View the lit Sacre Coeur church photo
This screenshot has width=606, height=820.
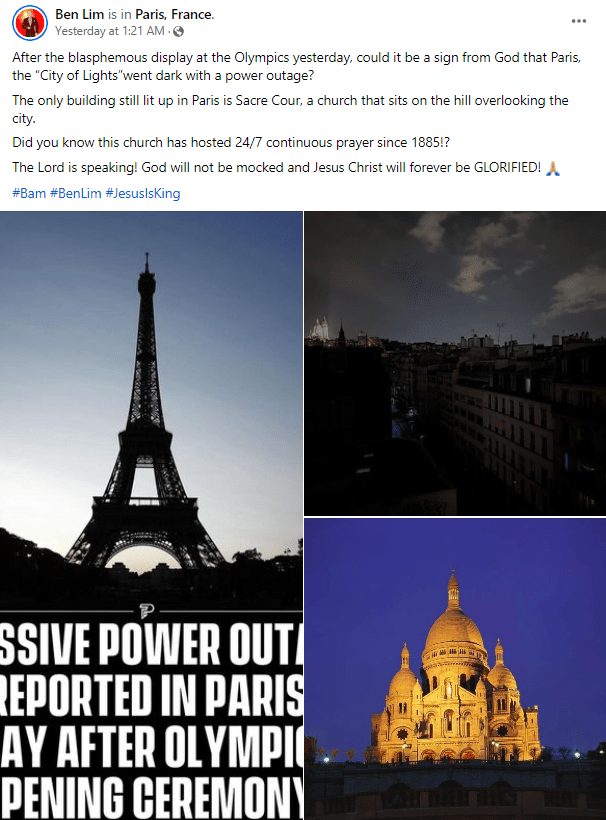point(455,668)
